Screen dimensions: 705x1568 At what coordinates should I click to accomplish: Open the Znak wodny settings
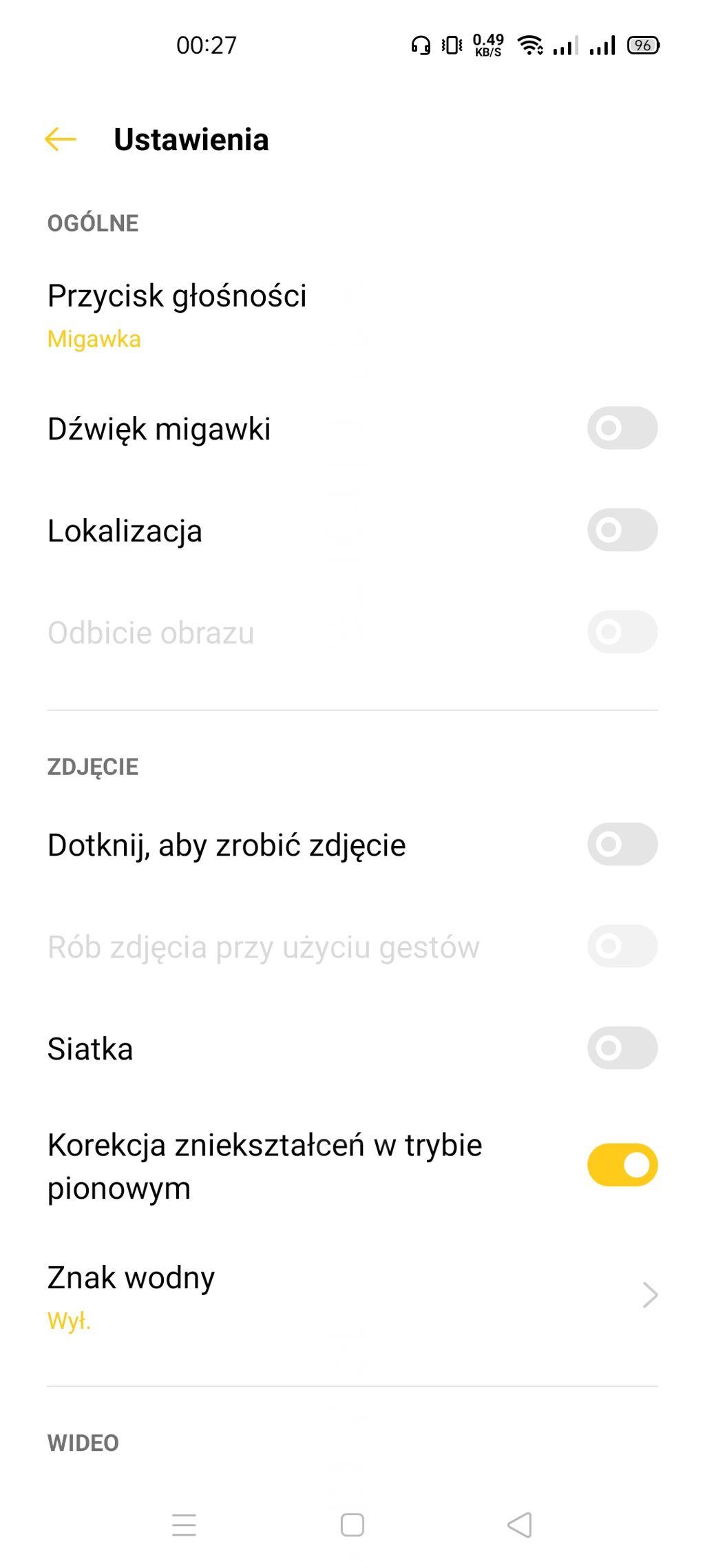pyautogui.click(x=352, y=1297)
